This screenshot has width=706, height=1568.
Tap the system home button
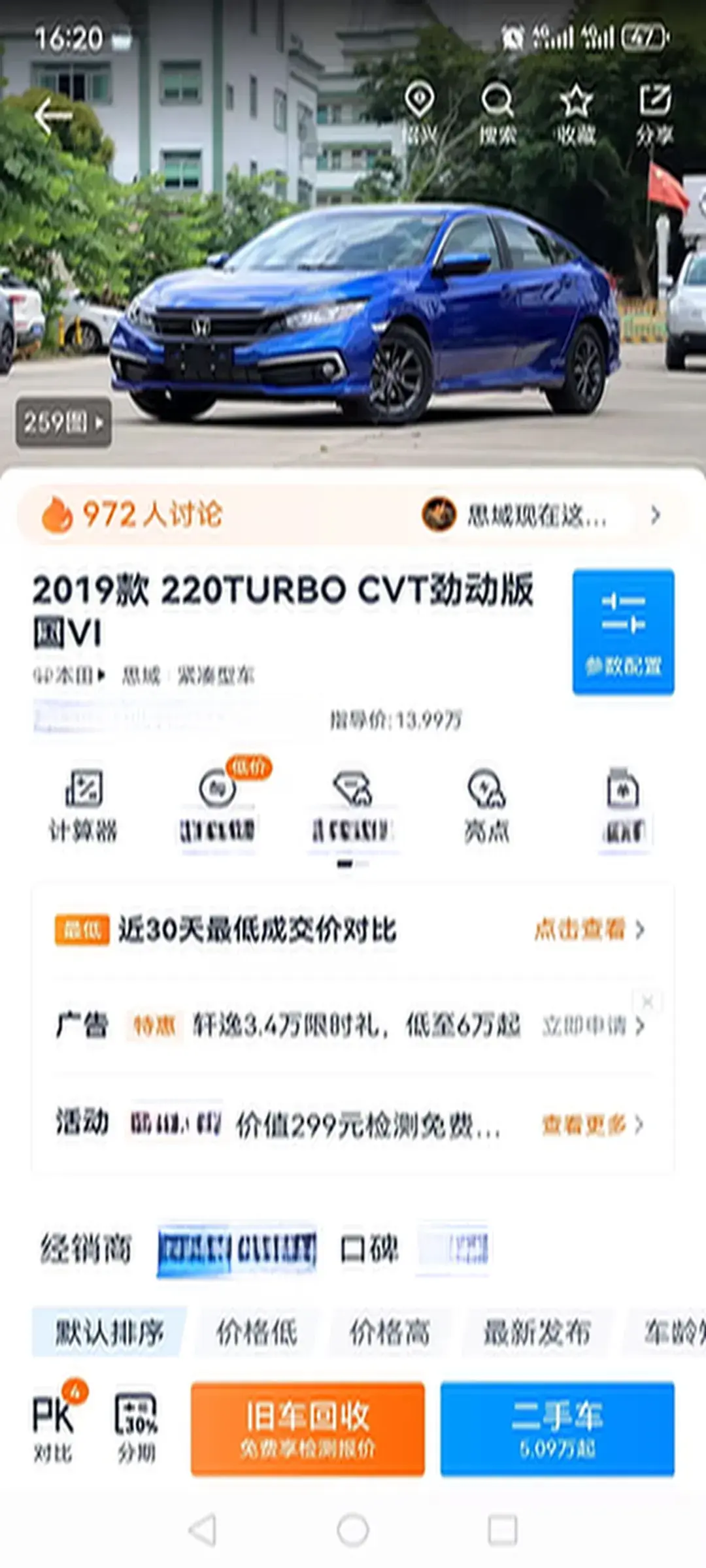[x=353, y=1530]
